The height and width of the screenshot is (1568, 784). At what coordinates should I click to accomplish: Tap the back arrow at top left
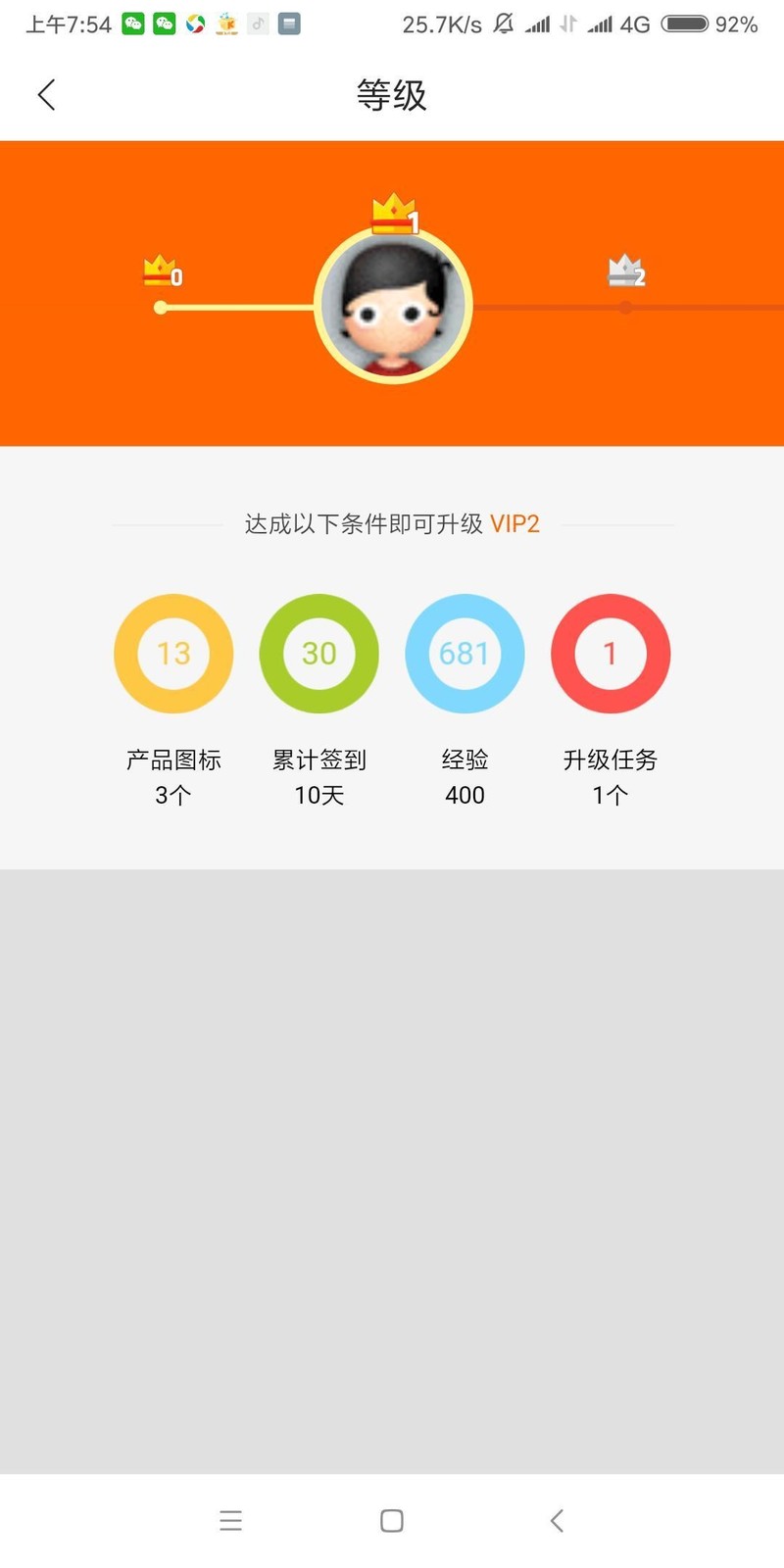(45, 94)
